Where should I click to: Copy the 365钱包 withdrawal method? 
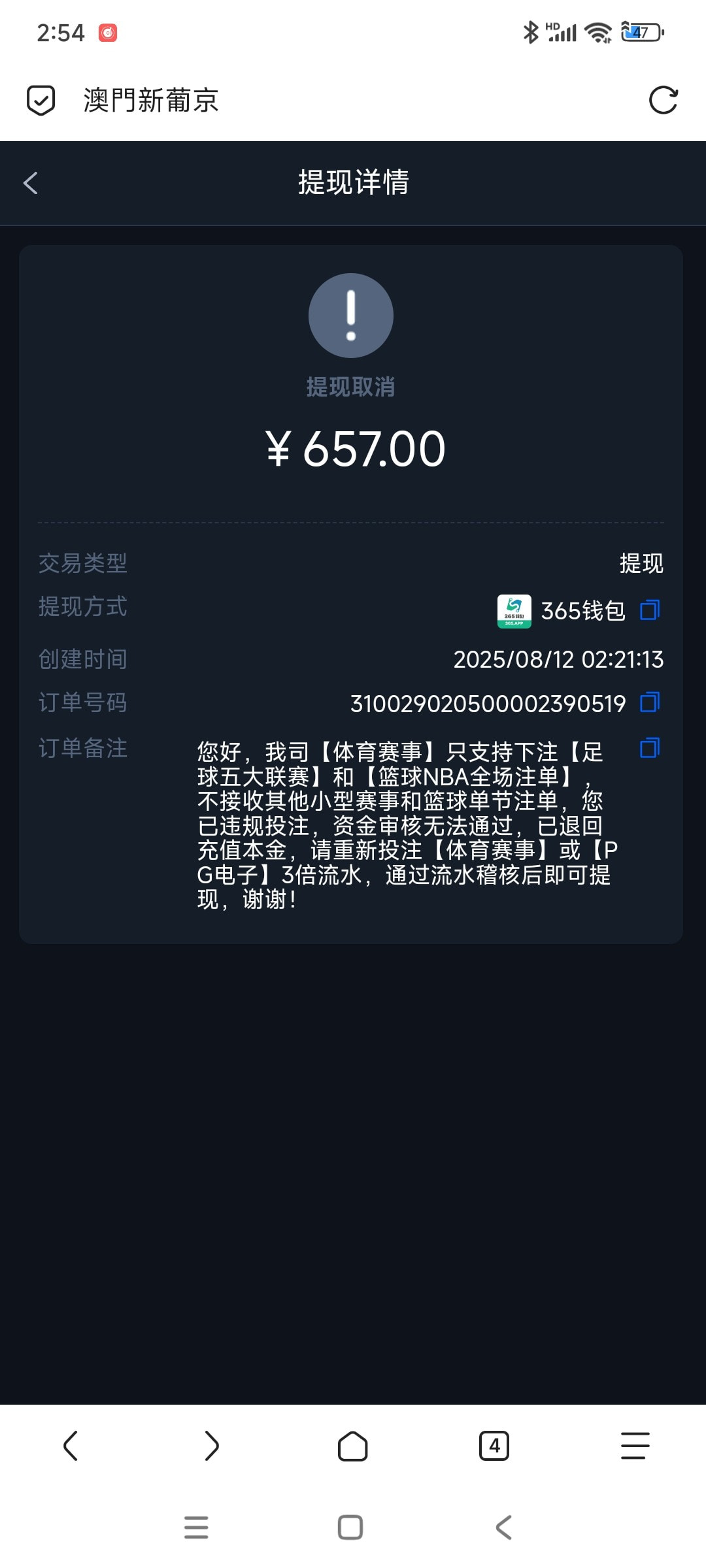649,610
